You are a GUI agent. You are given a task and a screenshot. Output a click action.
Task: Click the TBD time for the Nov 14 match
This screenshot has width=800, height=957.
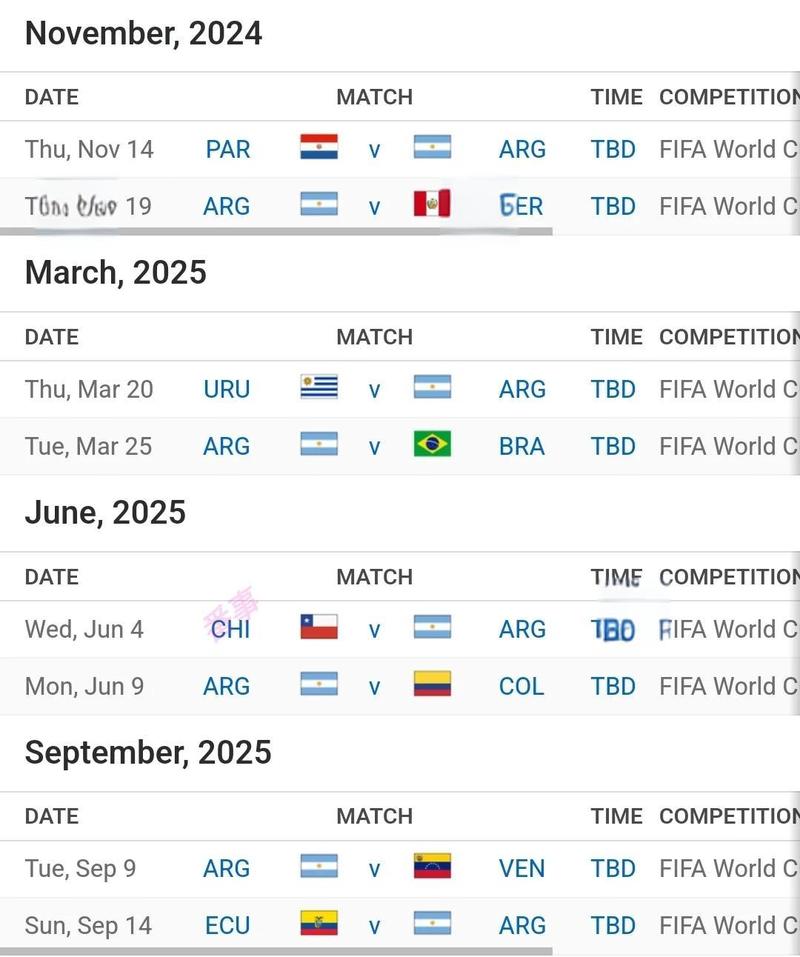(612, 148)
